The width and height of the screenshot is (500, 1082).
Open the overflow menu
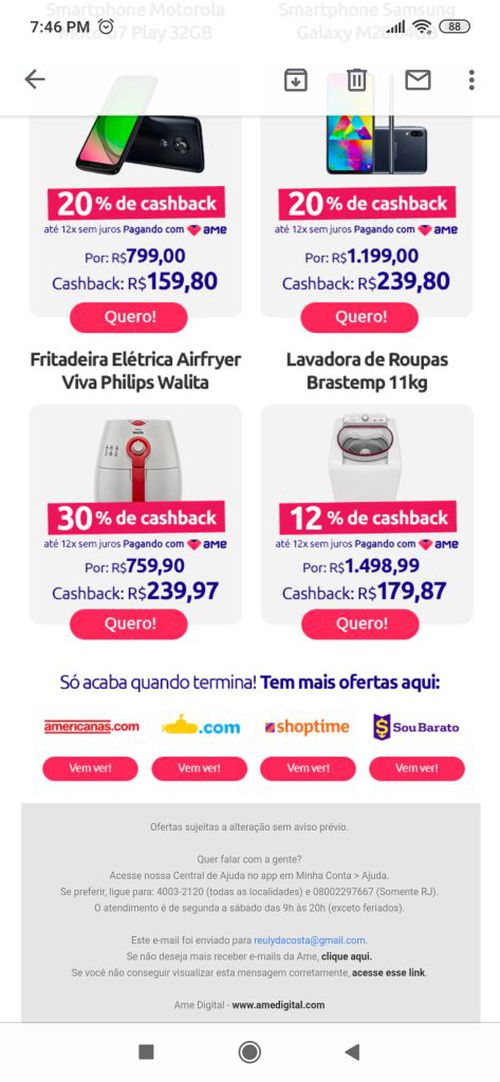pyautogui.click(x=472, y=80)
